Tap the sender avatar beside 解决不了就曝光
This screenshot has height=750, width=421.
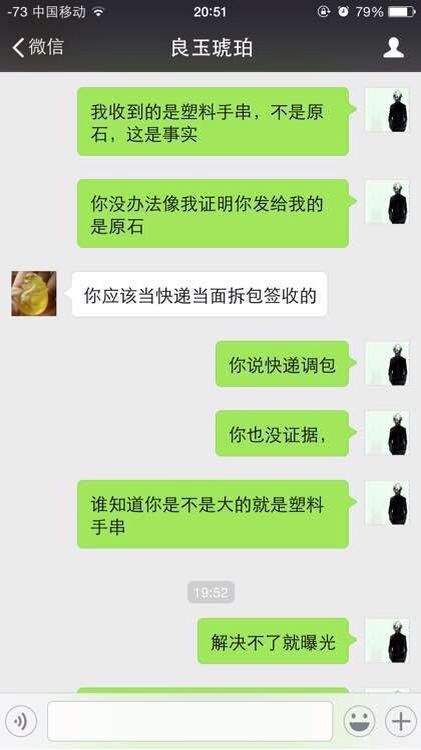coord(387,641)
